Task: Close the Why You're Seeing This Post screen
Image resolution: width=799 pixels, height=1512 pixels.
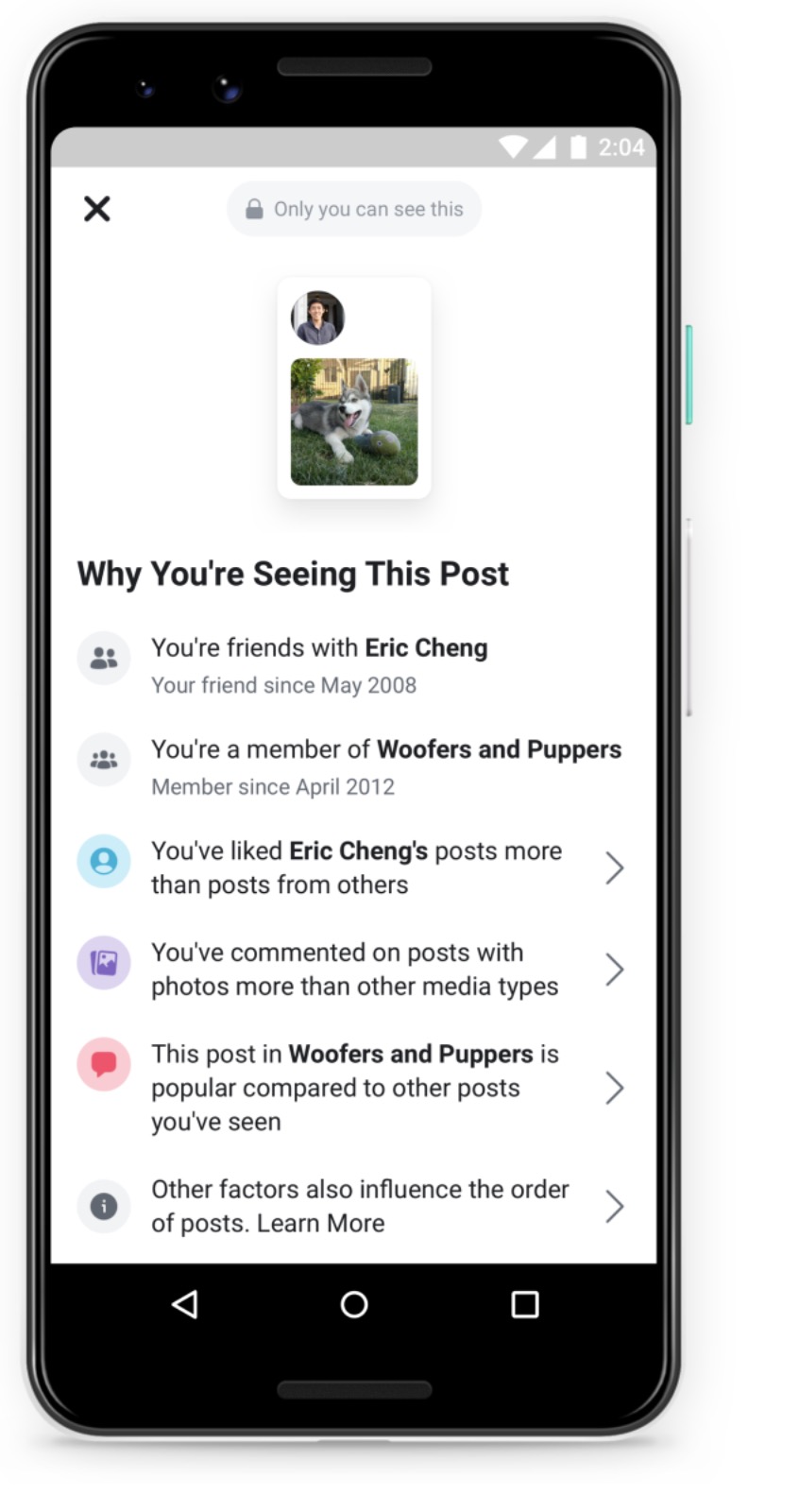Action: 97,209
